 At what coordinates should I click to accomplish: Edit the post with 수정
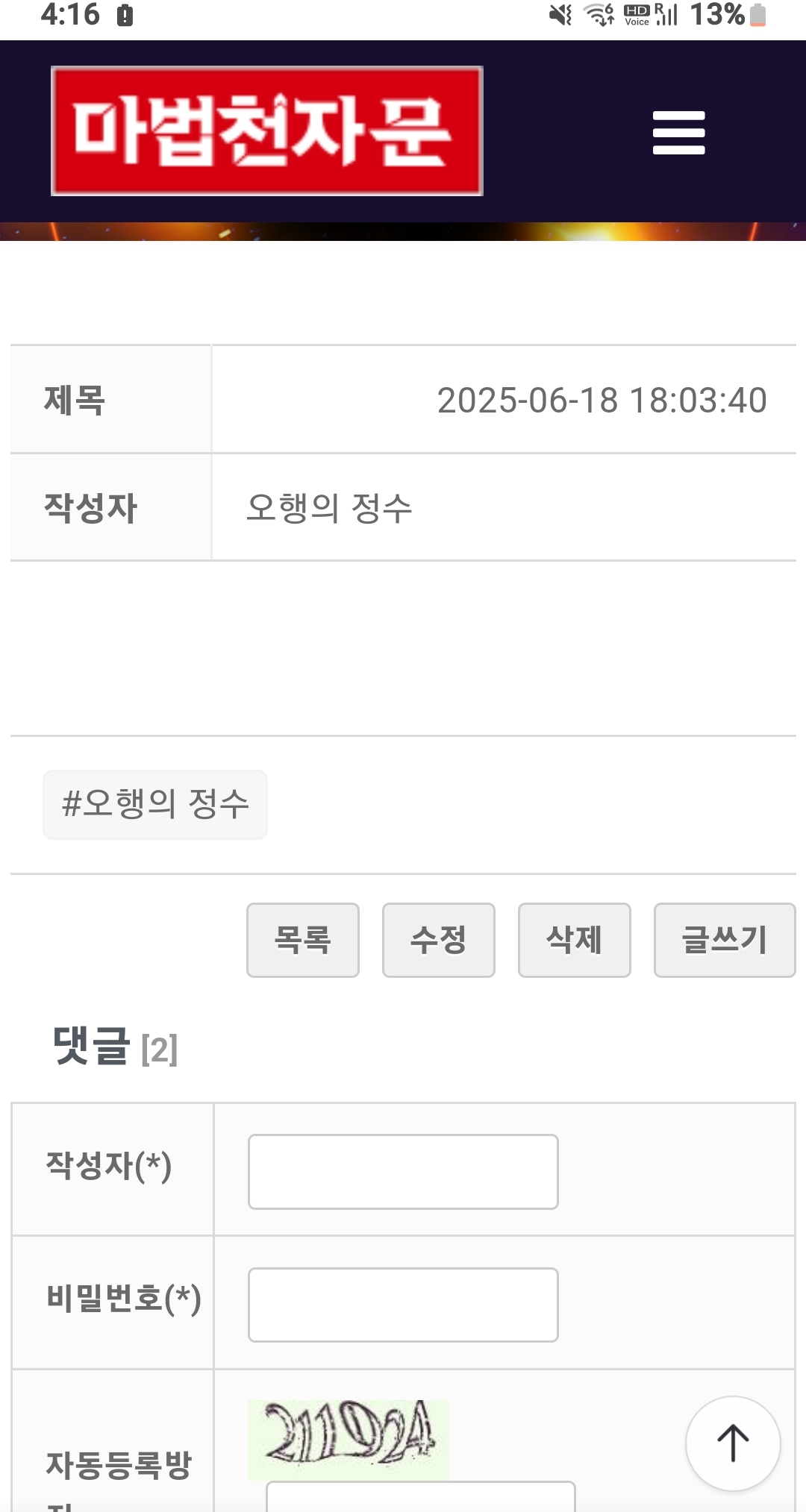(438, 939)
